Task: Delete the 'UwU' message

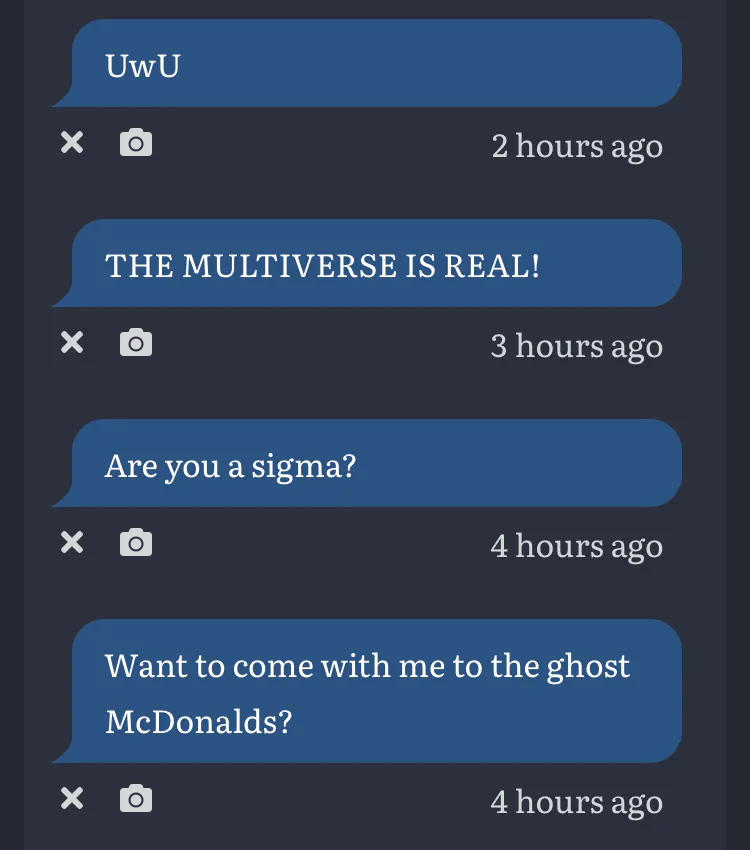Action: point(72,143)
